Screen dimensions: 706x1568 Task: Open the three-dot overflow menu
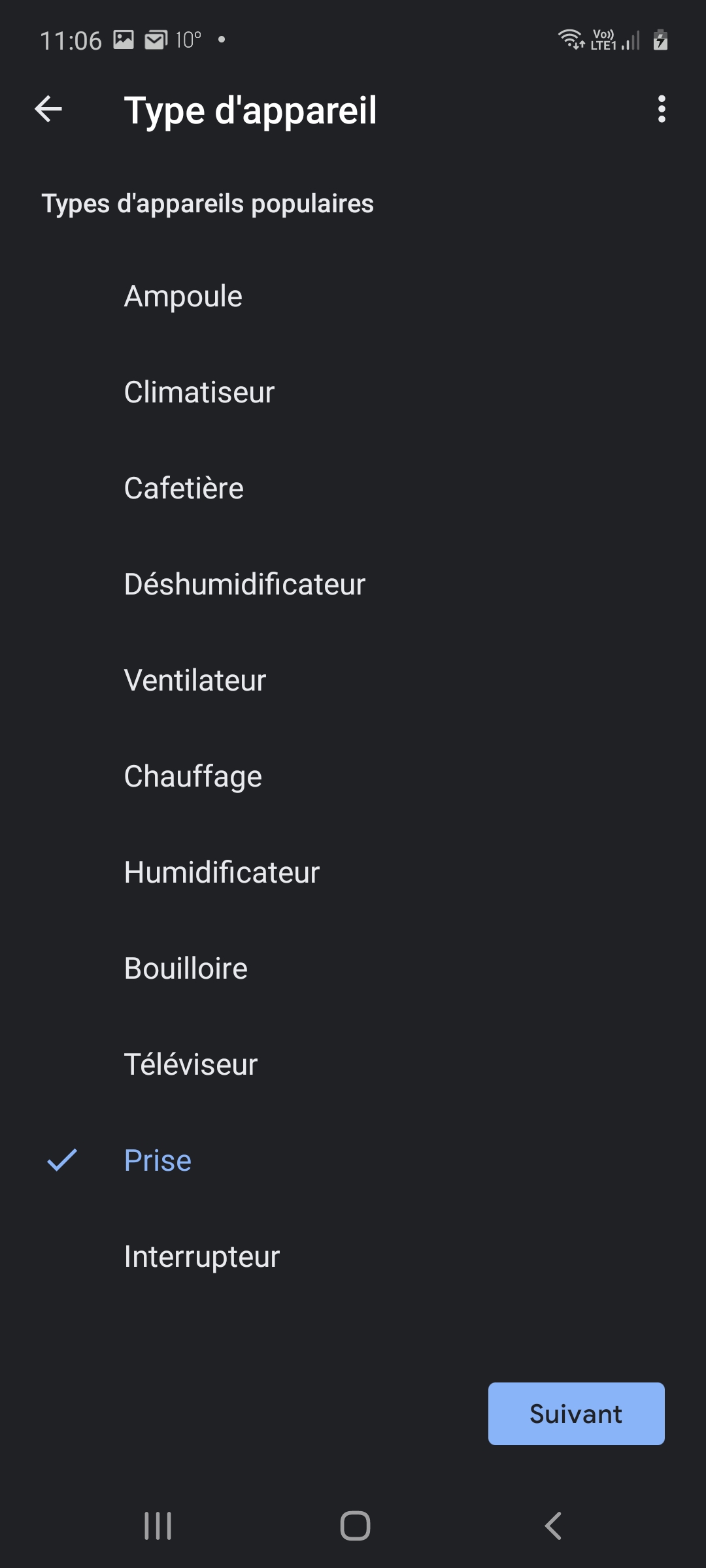(x=662, y=109)
